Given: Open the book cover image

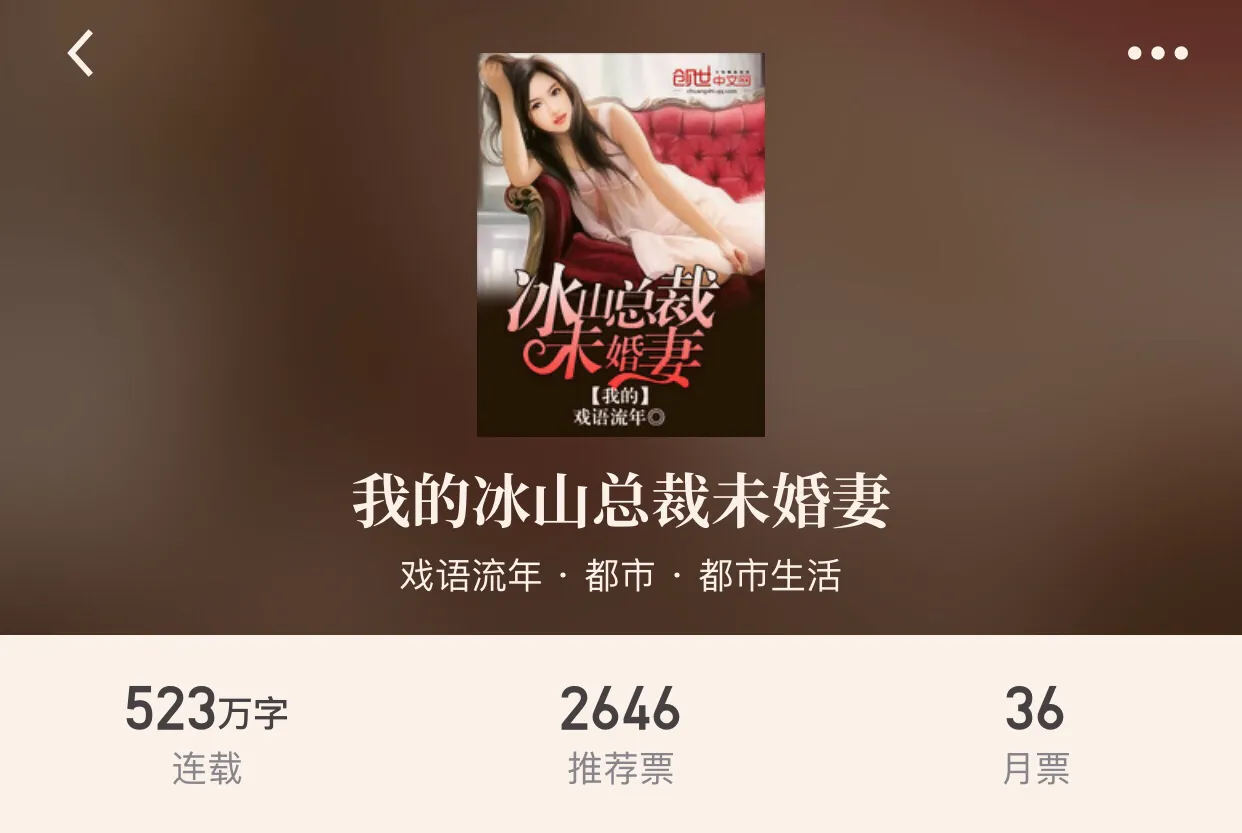Looking at the screenshot, I should pos(620,245).
